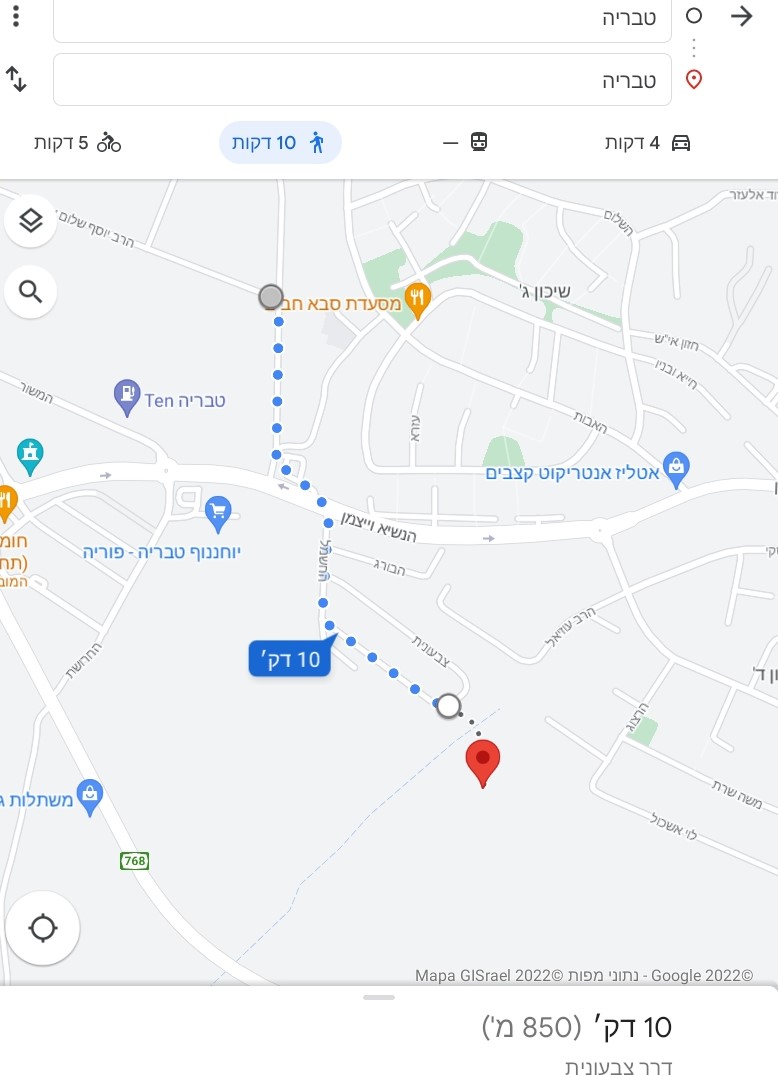Swap origin and destination
Viewport: 778px width, 1075px height.
pyautogui.click(x=16, y=79)
